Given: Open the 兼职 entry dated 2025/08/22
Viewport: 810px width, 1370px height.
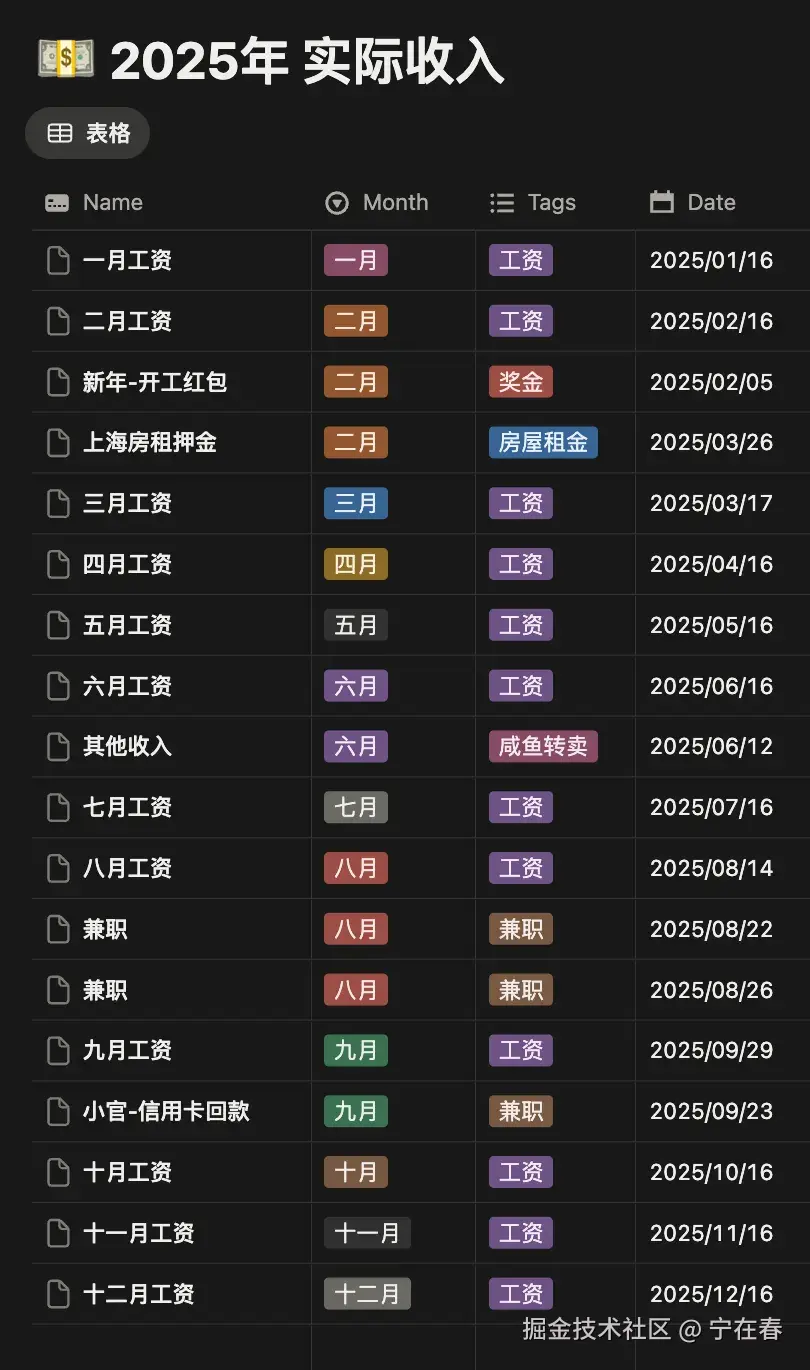Looking at the screenshot, I should point(105,929).
